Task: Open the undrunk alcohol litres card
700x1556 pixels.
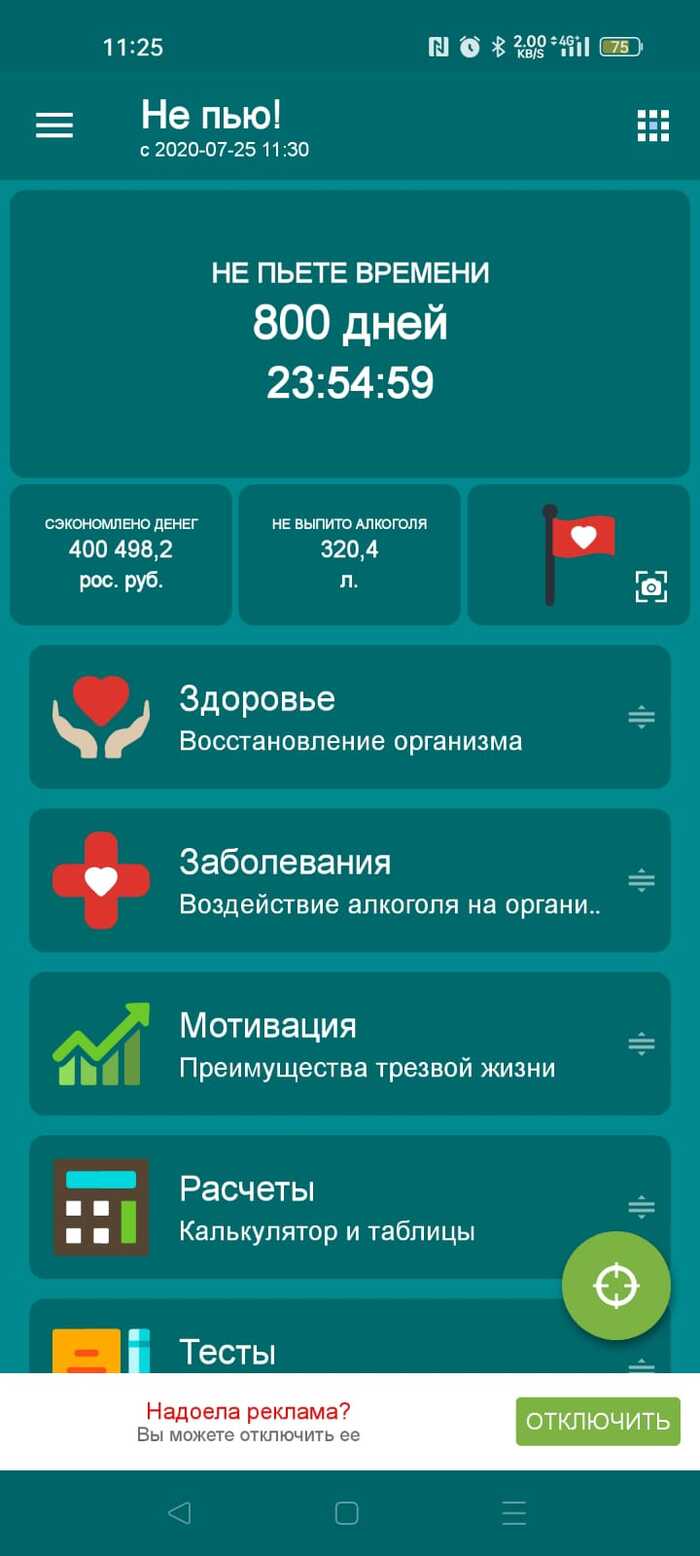Action: 350,554
